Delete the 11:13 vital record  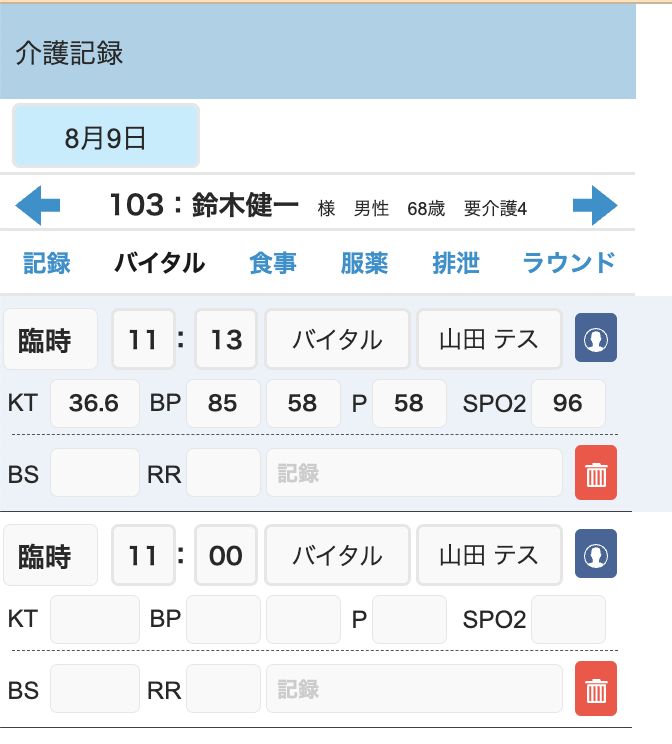click(x=596, y=473)
